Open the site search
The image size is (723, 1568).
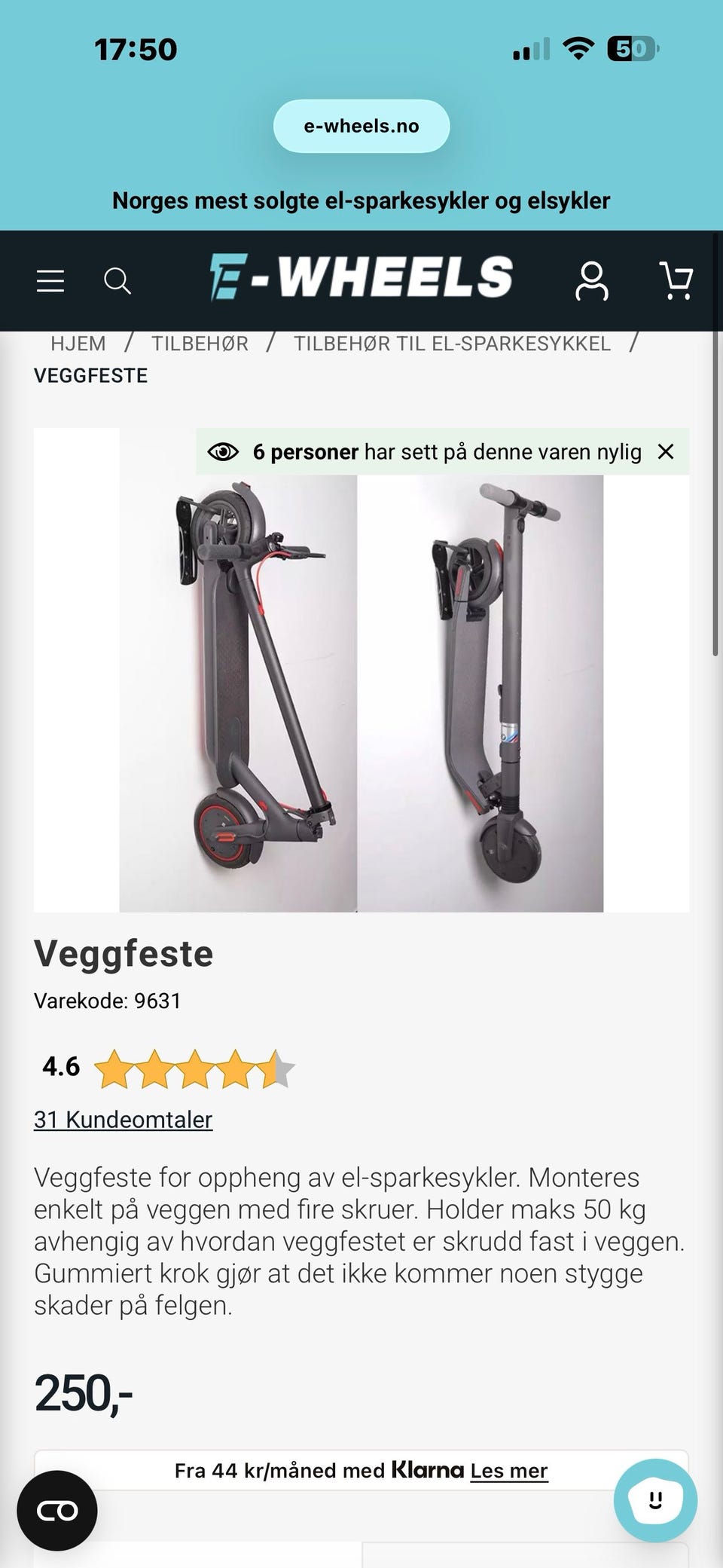(x=117, y=280)
